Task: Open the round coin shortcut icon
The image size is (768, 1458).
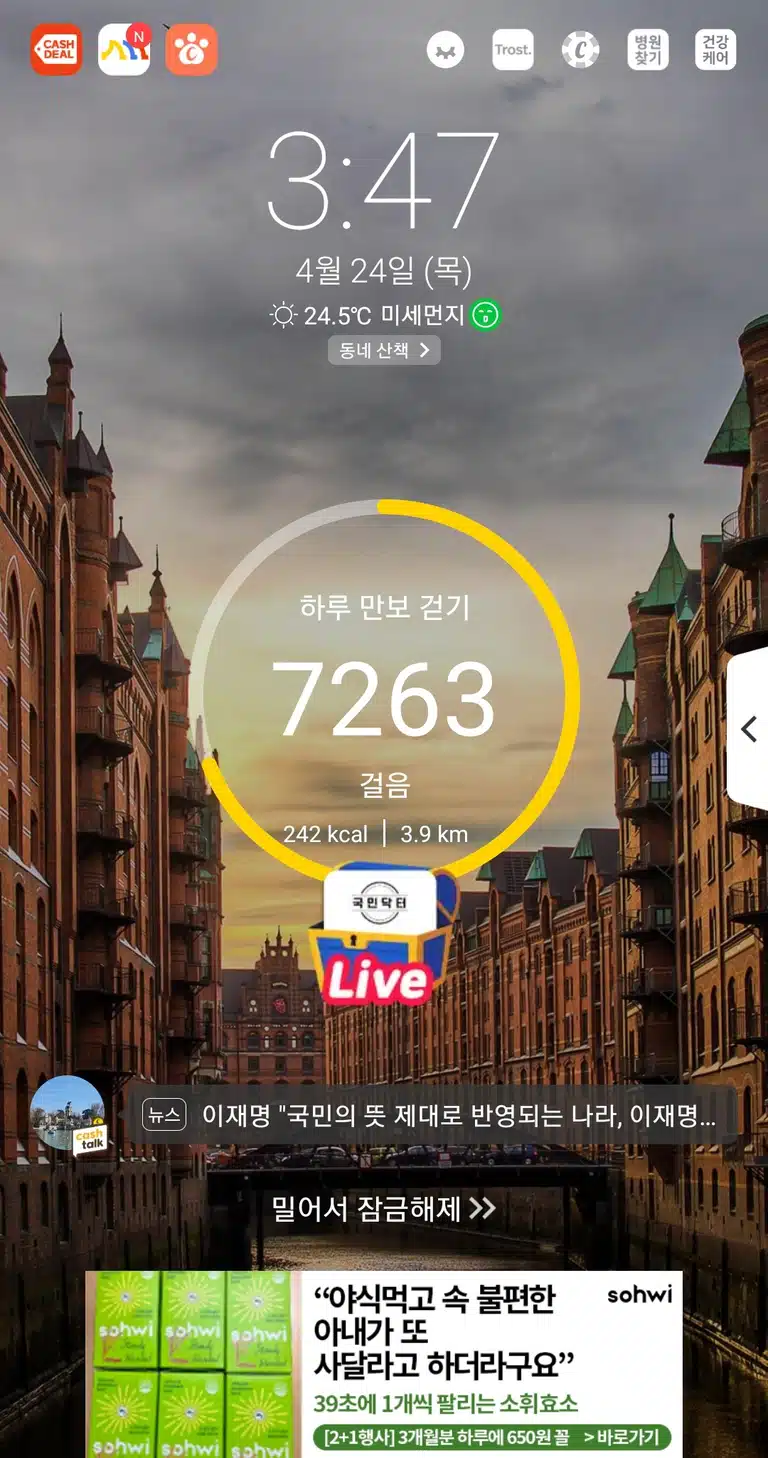Action: pyautogui.click(x=580, y=49)
